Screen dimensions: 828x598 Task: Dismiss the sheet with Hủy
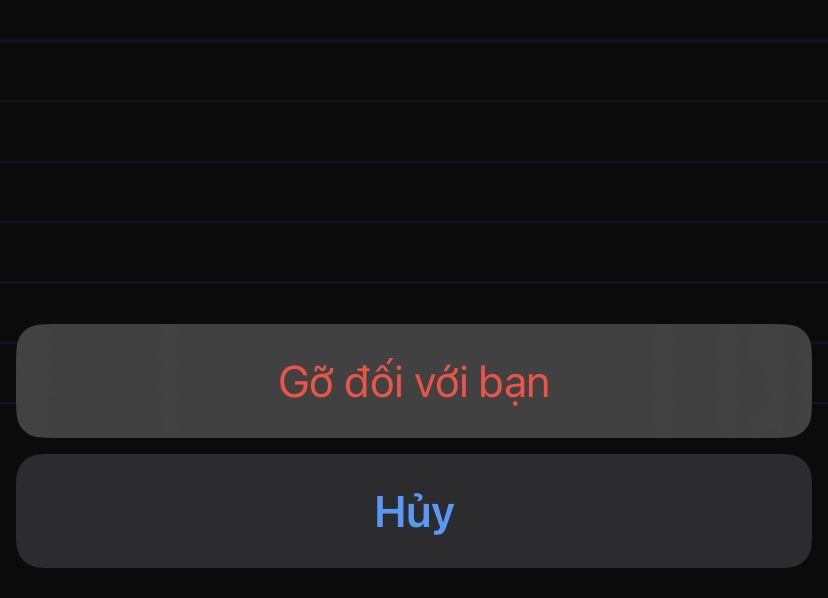[413, 512]
